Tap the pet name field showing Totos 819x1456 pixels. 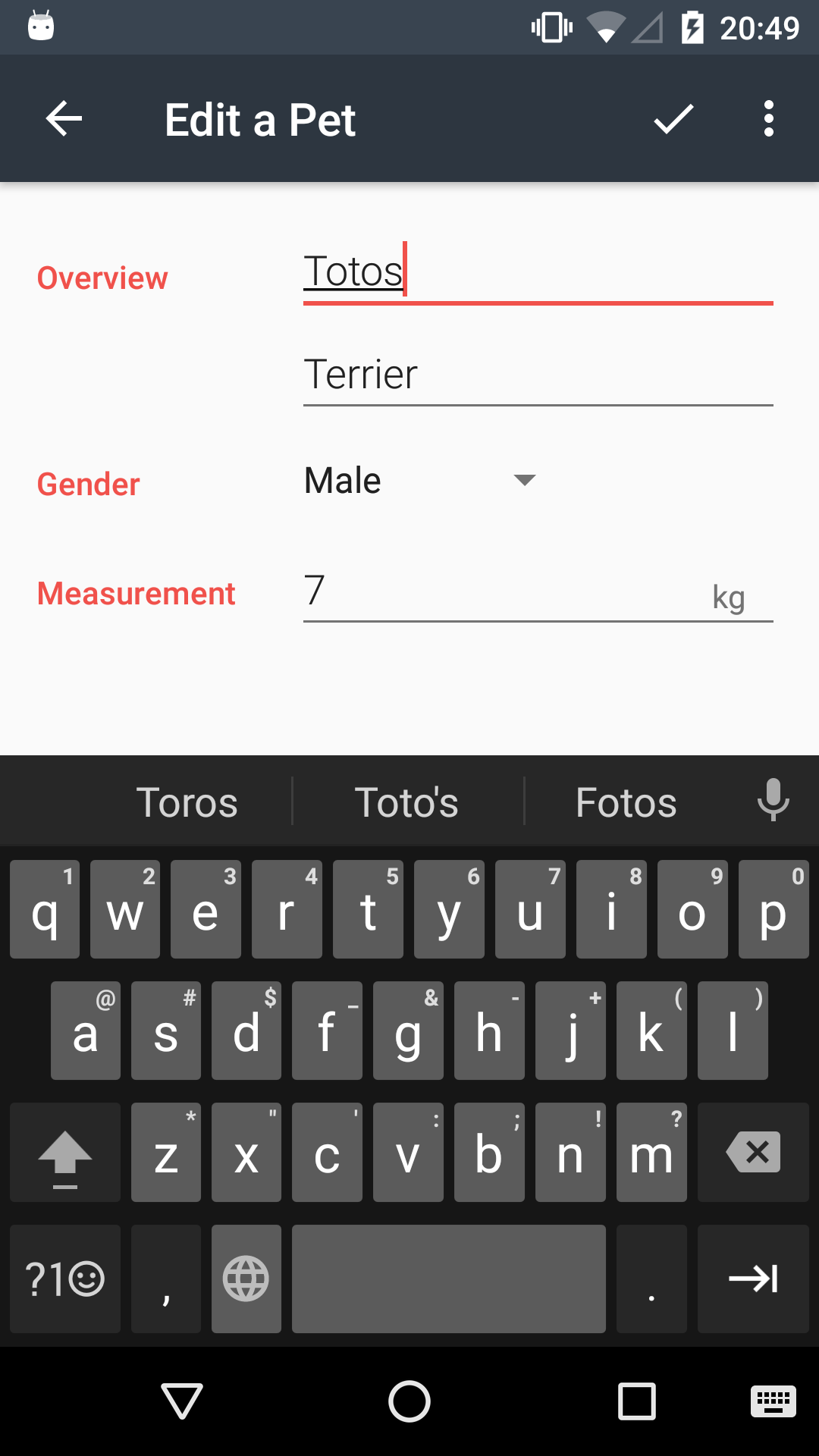tap(538, 273)
